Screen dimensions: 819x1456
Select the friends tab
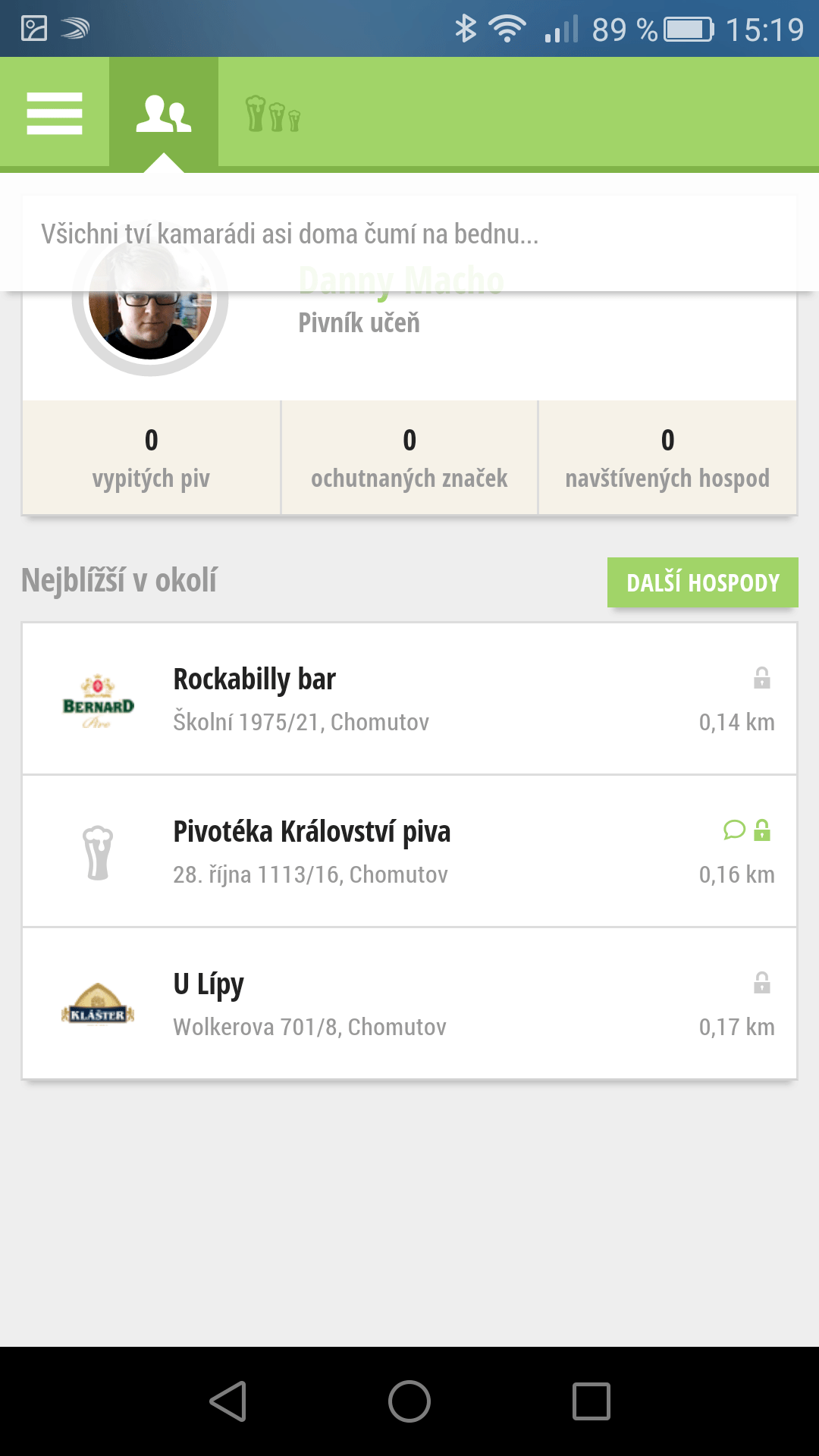click(x=164, y=114)
